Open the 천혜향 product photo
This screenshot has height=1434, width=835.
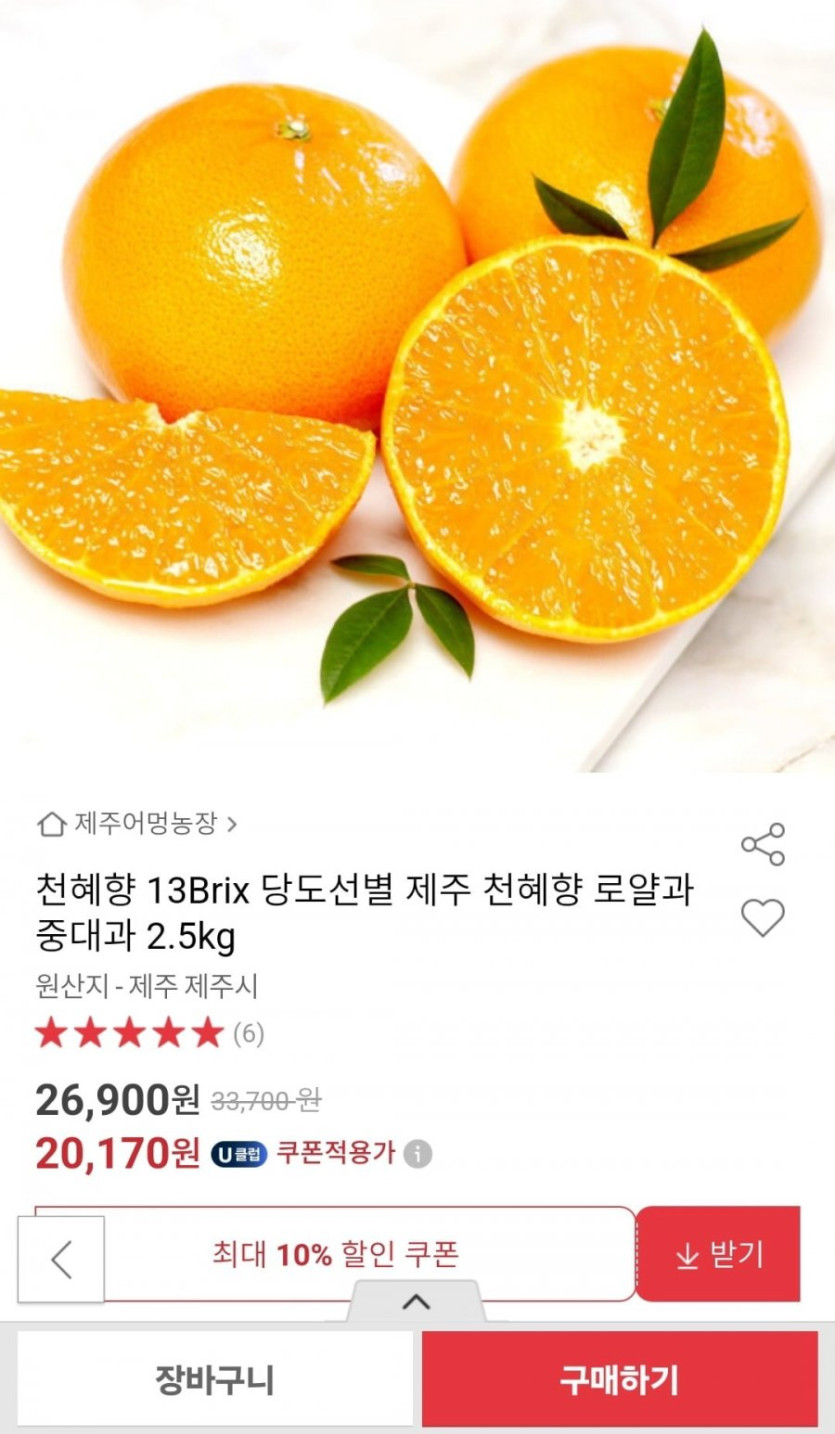417,385
